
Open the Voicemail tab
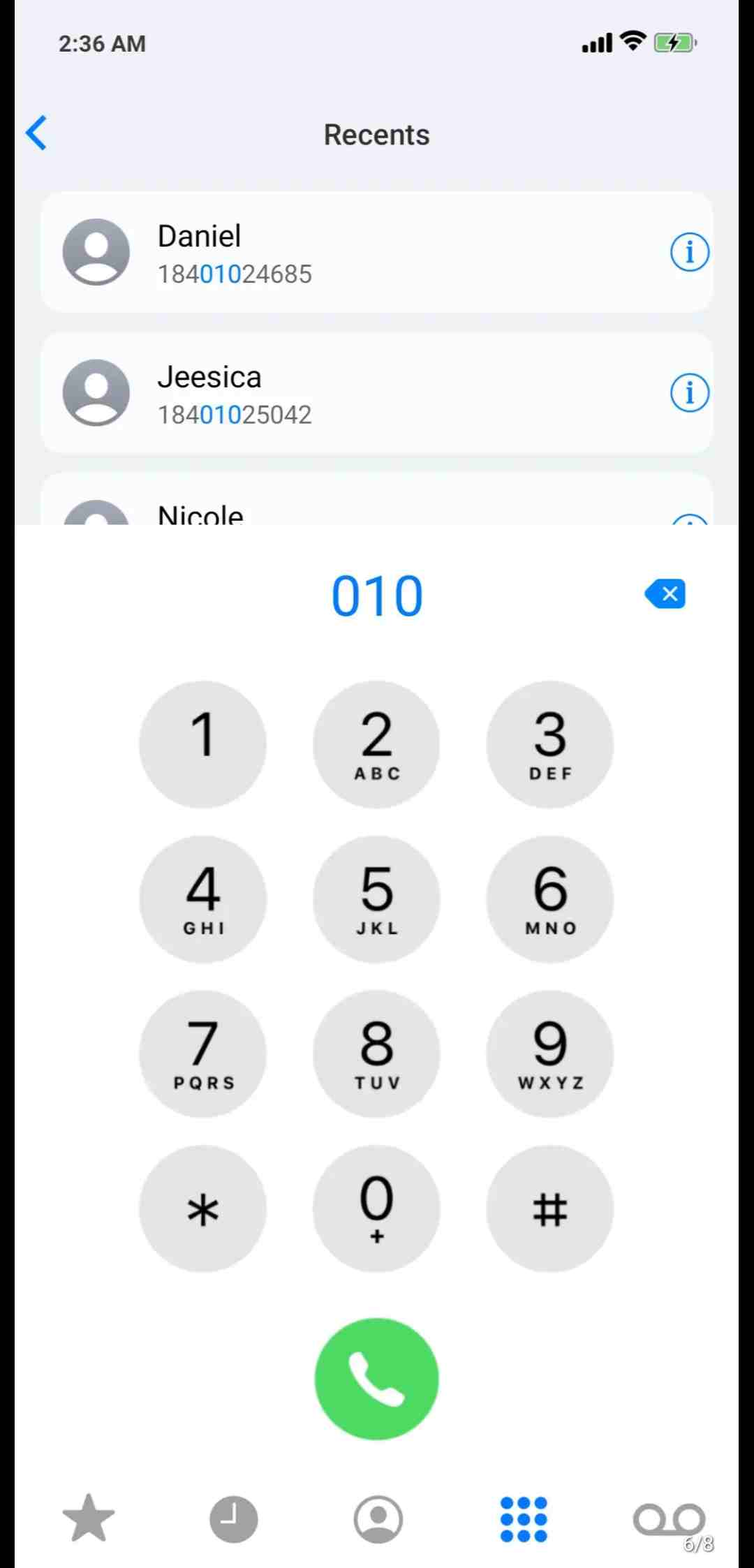pyautogui.click(x=668, y=1519)
